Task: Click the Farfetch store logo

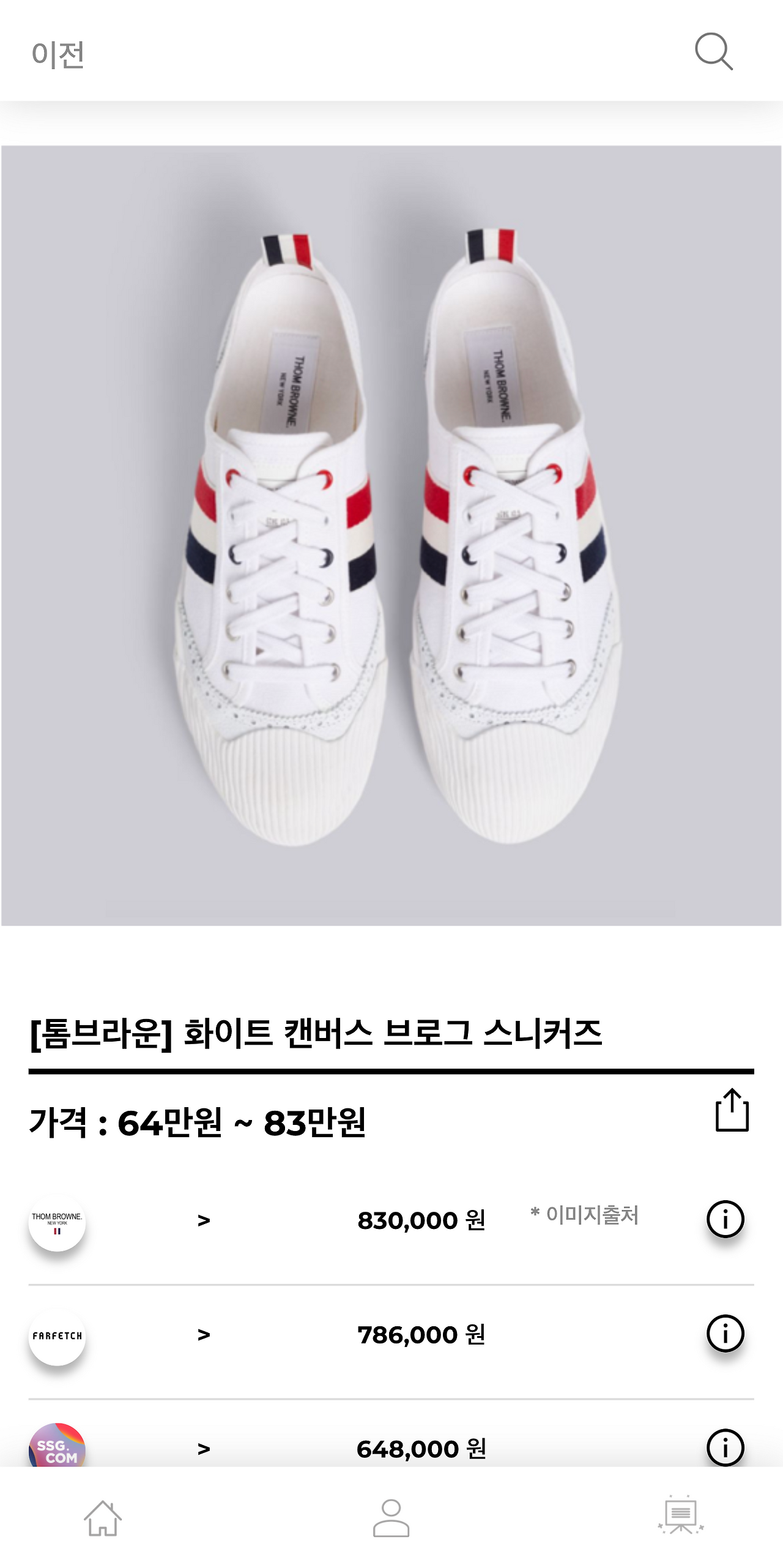Action: point(57,1337)
